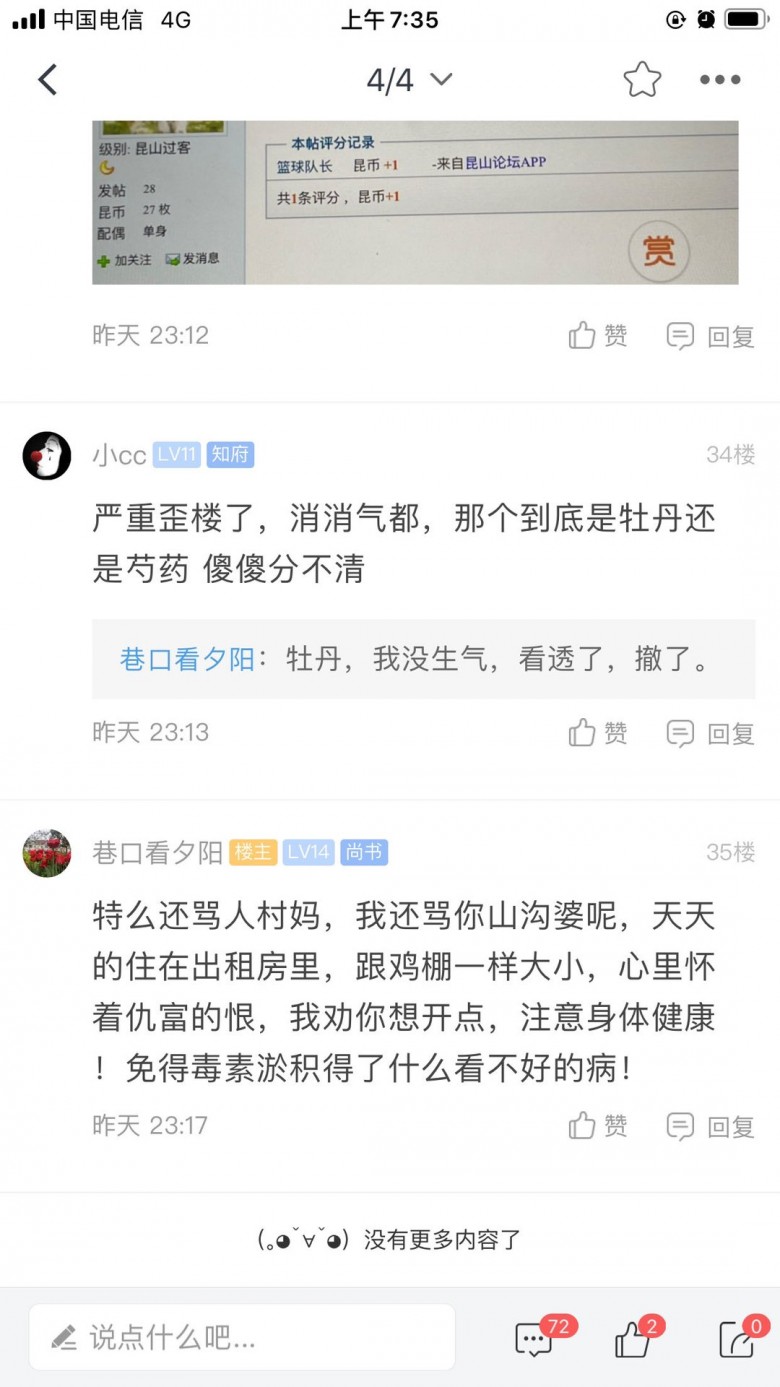Screen dimensions: 780x1387
Task: Share the thread using the bottom share icon
Action: 737,1339
